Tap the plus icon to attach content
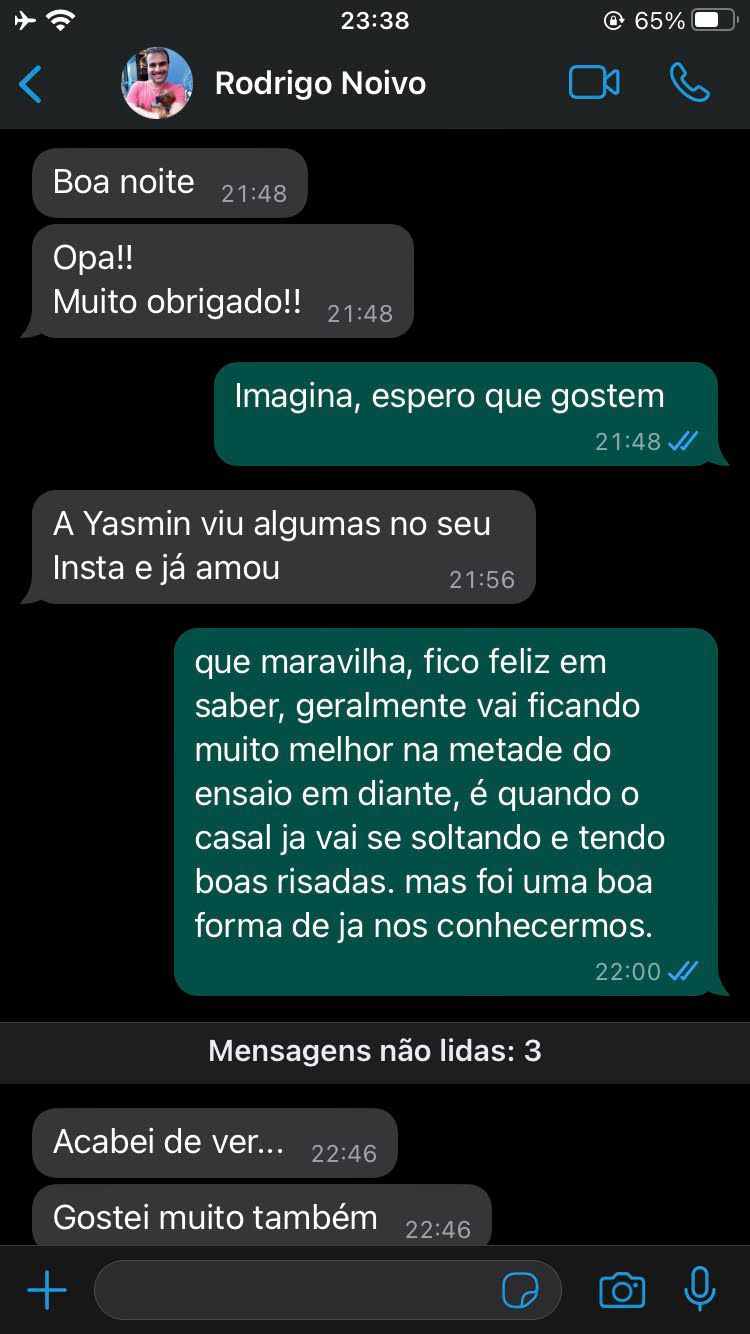The width and height of the screenshot is (750, 1334). tap(46, 1290)
